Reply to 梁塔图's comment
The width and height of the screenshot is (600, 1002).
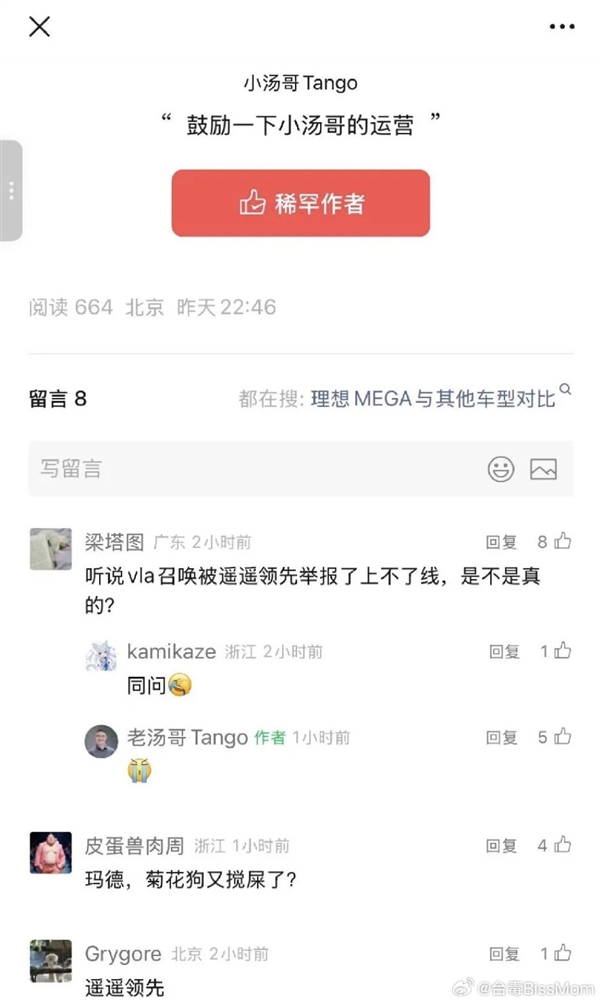(502, 542)
